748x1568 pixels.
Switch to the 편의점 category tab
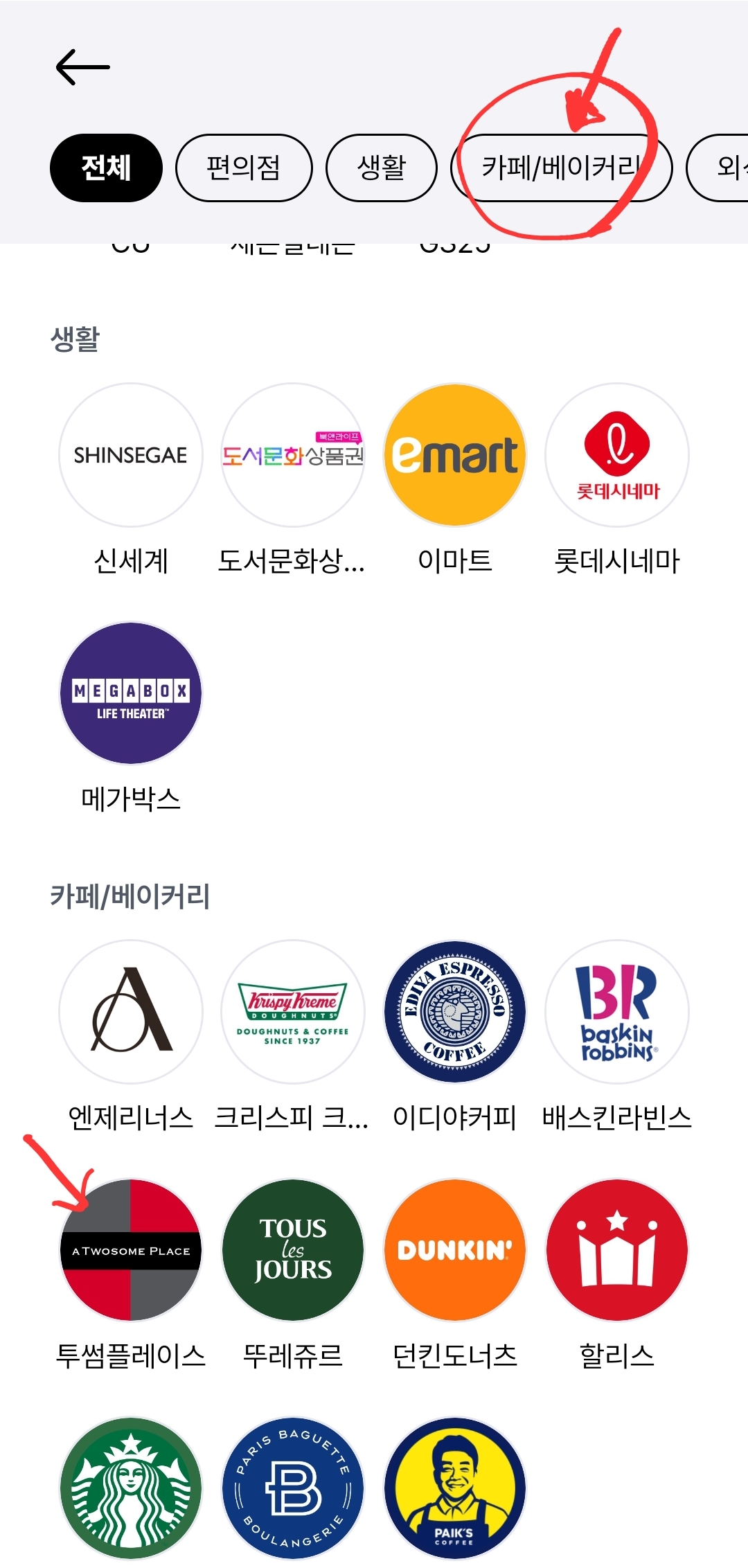tap(244, 168)
